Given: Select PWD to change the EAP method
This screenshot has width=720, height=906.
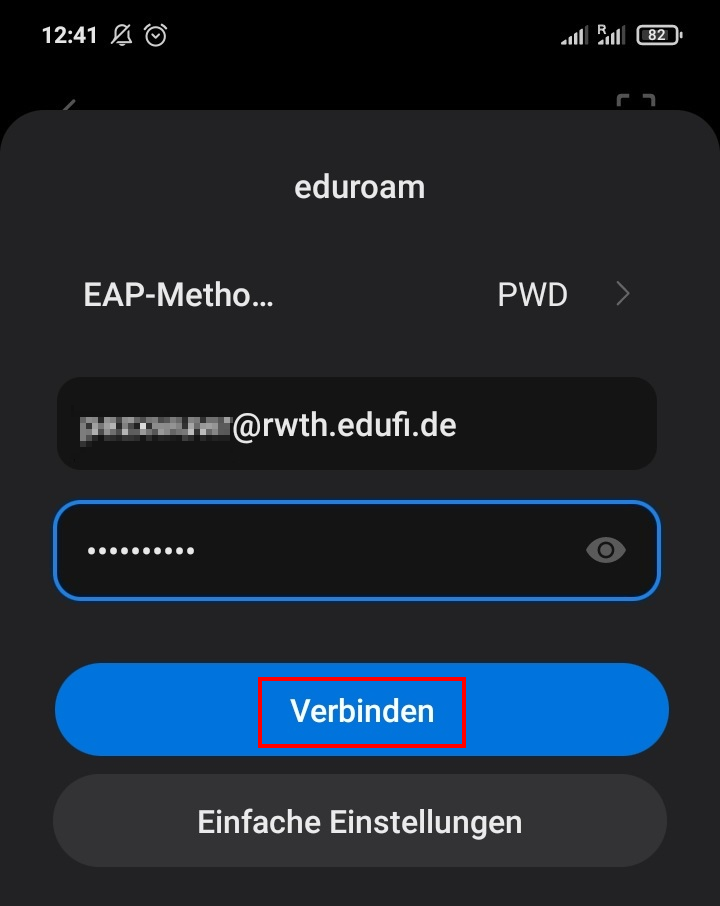Looking at the screenshot, I should (x=532, y=293).
